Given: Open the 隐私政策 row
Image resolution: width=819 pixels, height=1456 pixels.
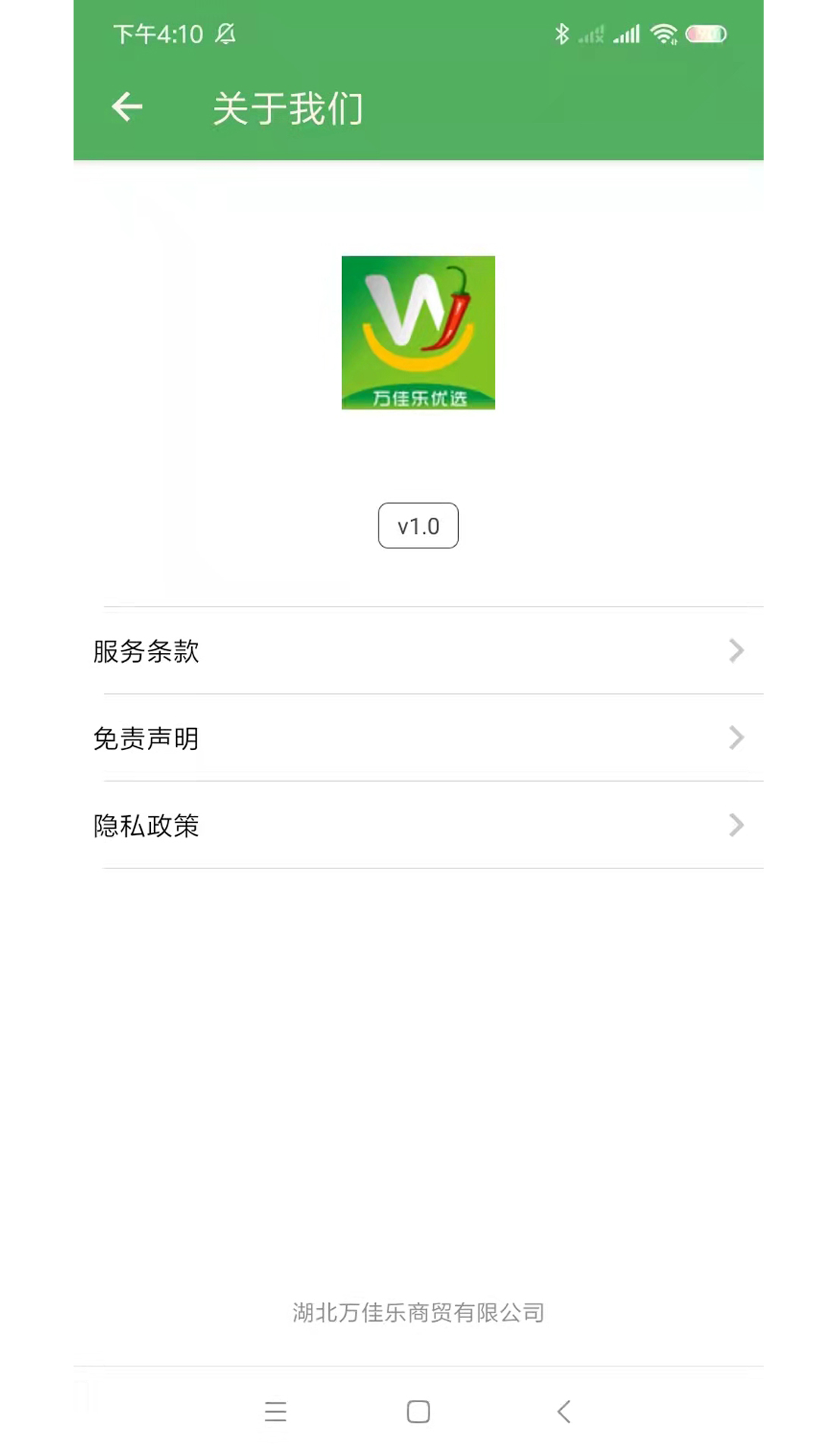Looking at the screenshot, I should [419, 825].
